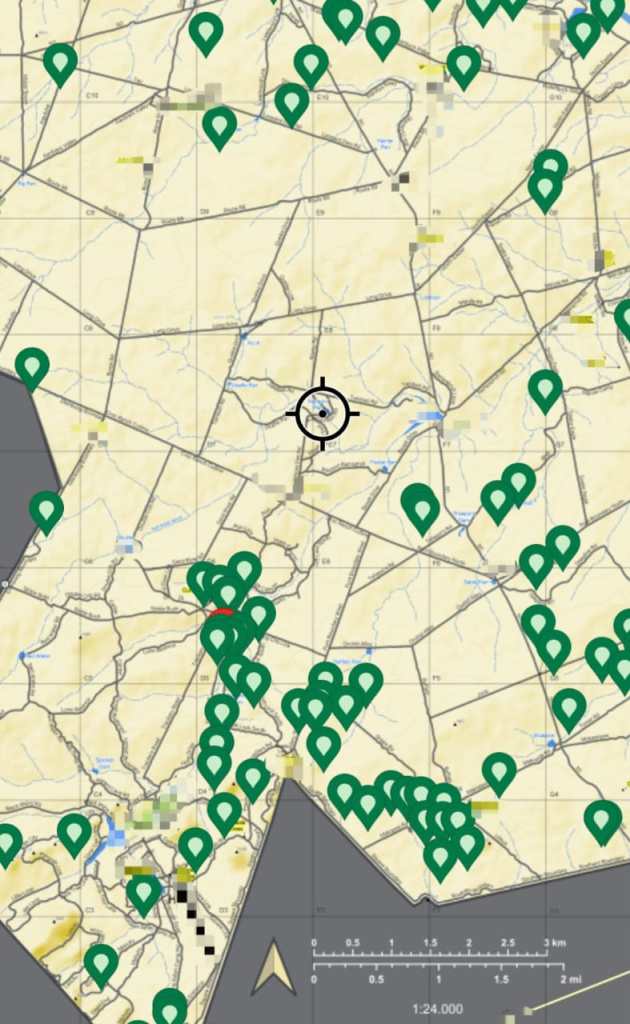Select the red map pin
This screenshot has width=630, height=1024.
[x=222, y=612]
